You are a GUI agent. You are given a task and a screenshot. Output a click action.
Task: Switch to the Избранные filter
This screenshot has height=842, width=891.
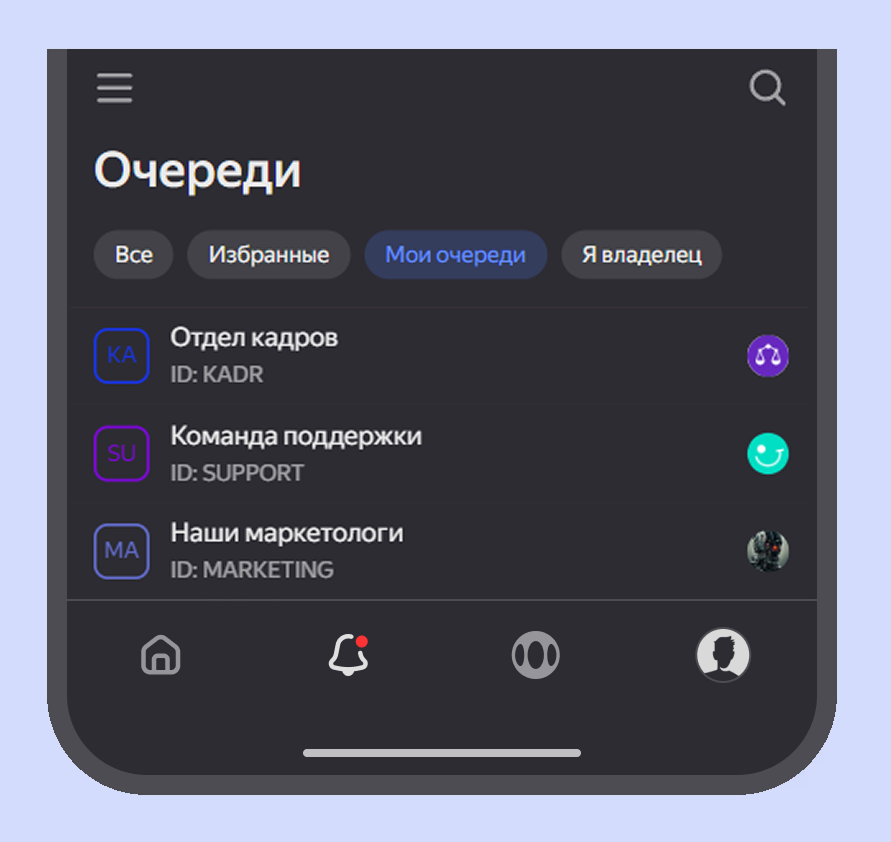tap(269, 255)
